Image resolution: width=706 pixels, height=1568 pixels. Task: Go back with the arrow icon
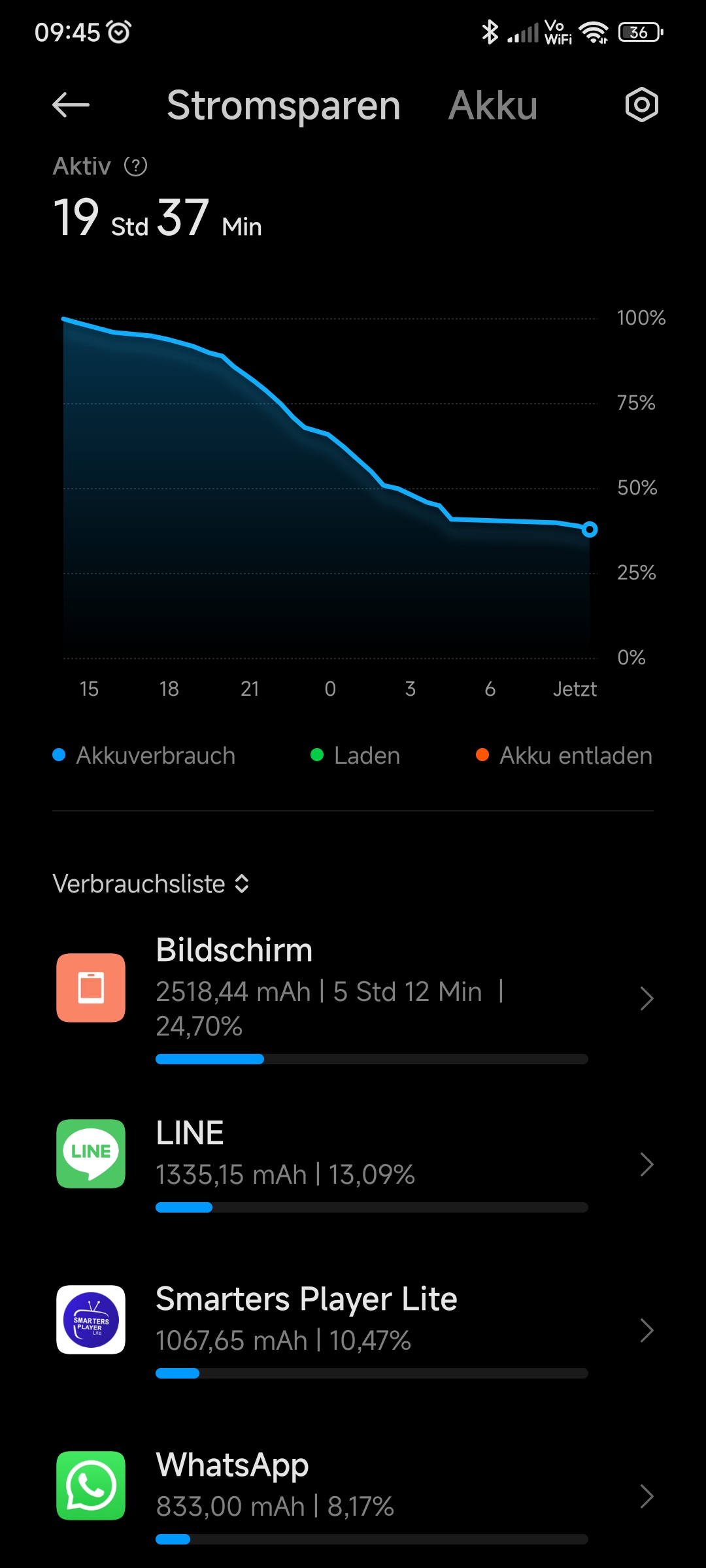tap(71, 105)
